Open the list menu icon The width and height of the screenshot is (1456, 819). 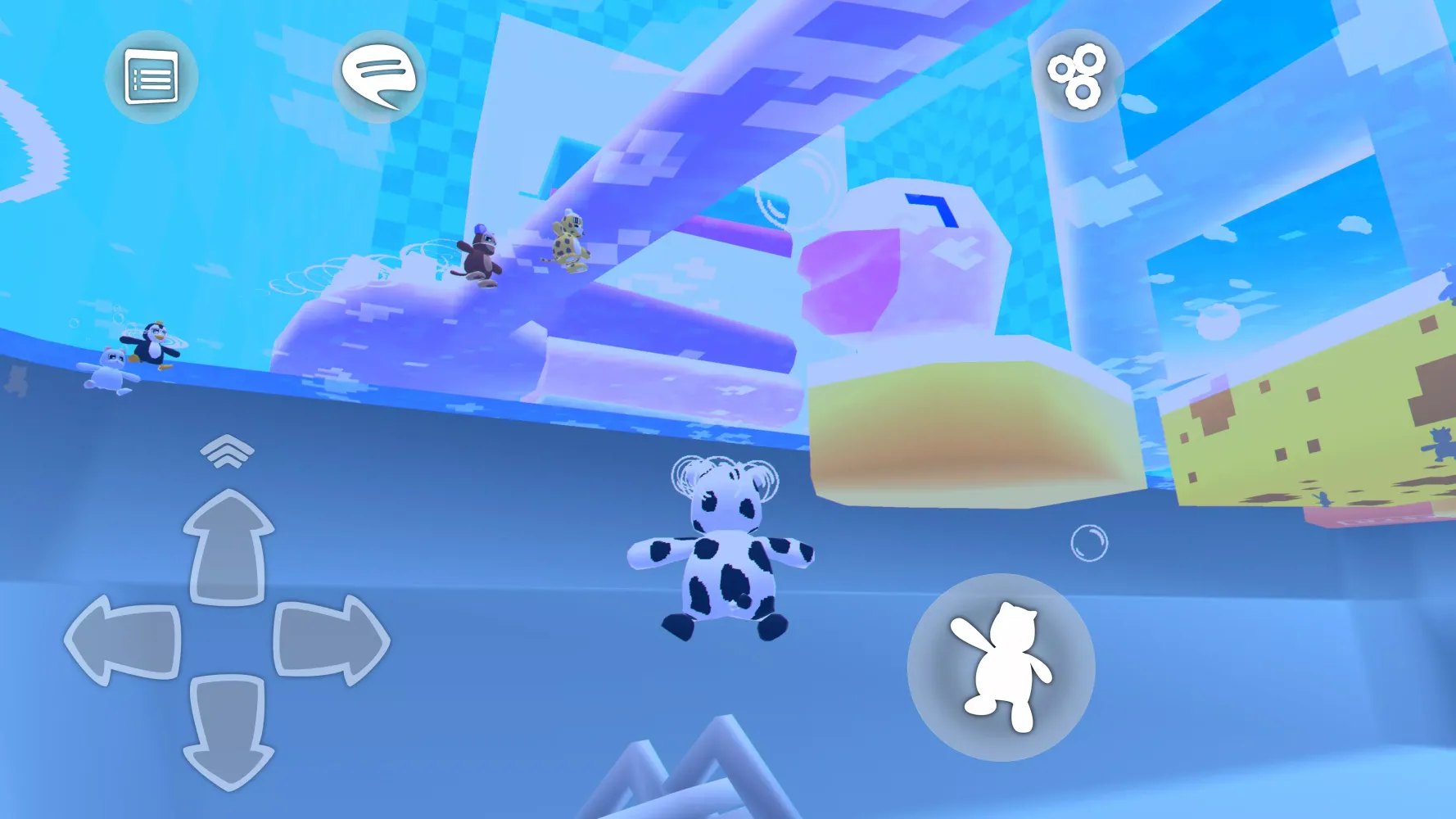(x=151, y=78)
